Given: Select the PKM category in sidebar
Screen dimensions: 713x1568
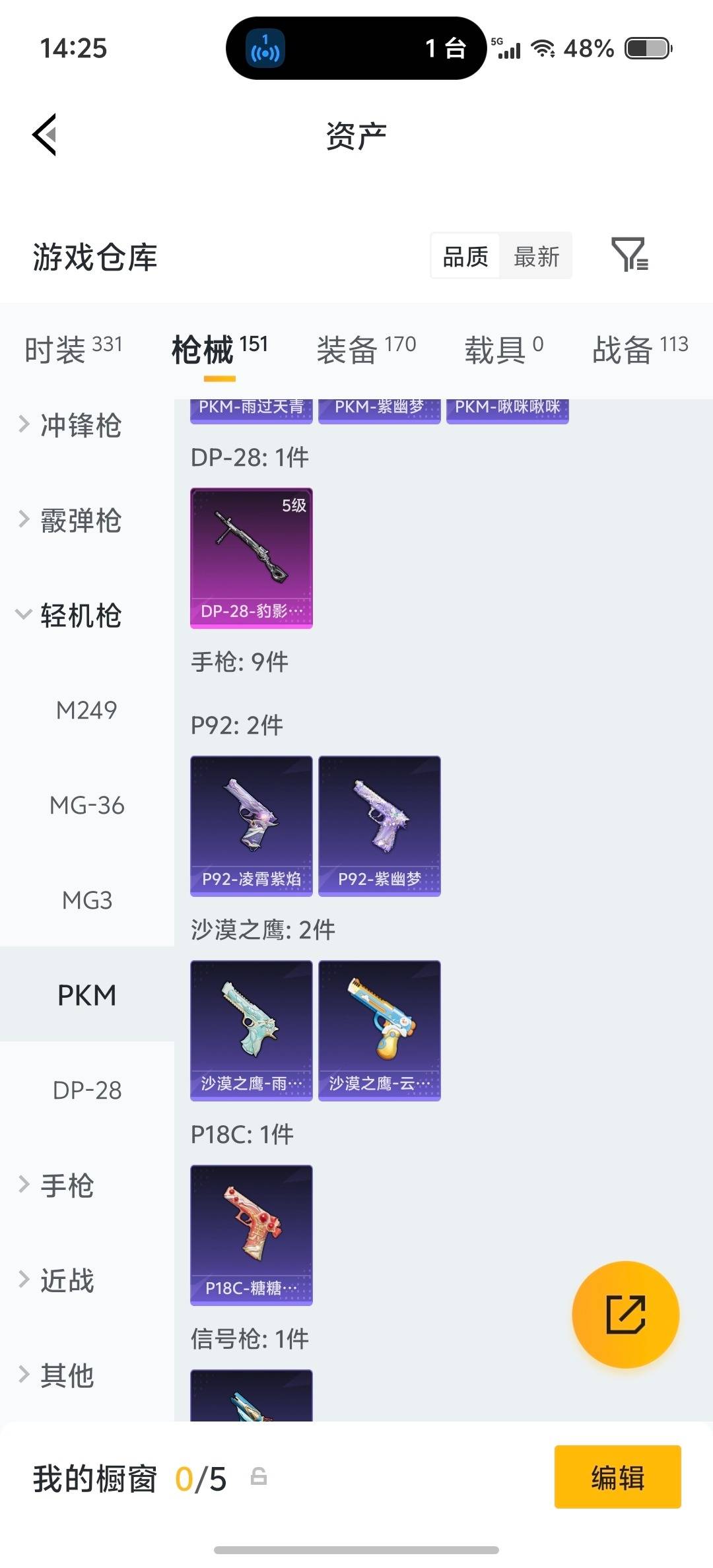Looking at the screenshot, I should tap(88, 995).
